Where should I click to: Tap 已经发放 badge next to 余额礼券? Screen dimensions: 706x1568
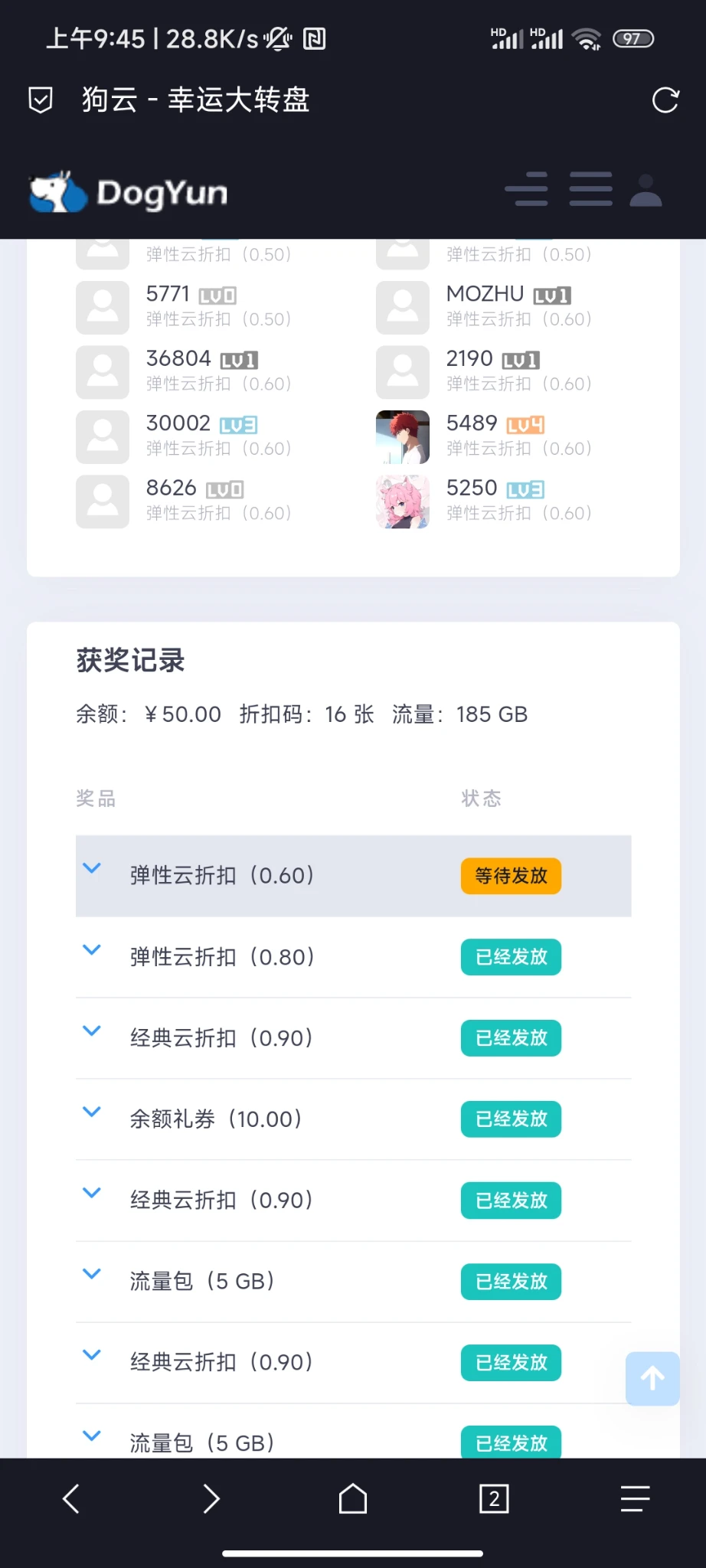pos(511,1119)
